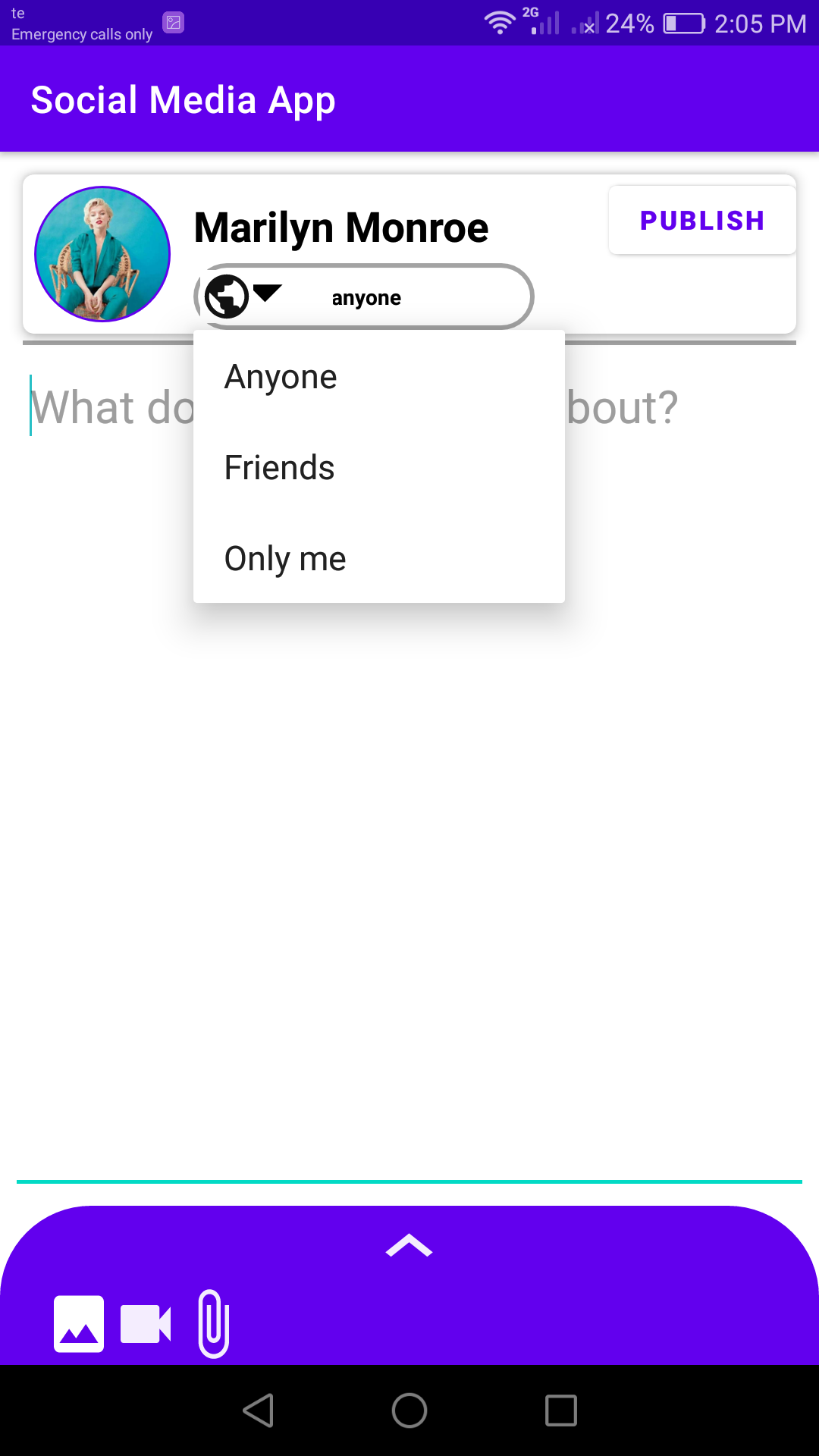The width and height of the screenshot is (819, 1456).
Task: Add a photo to the post
Action: pyautogui.click(x=79, y=1324)
